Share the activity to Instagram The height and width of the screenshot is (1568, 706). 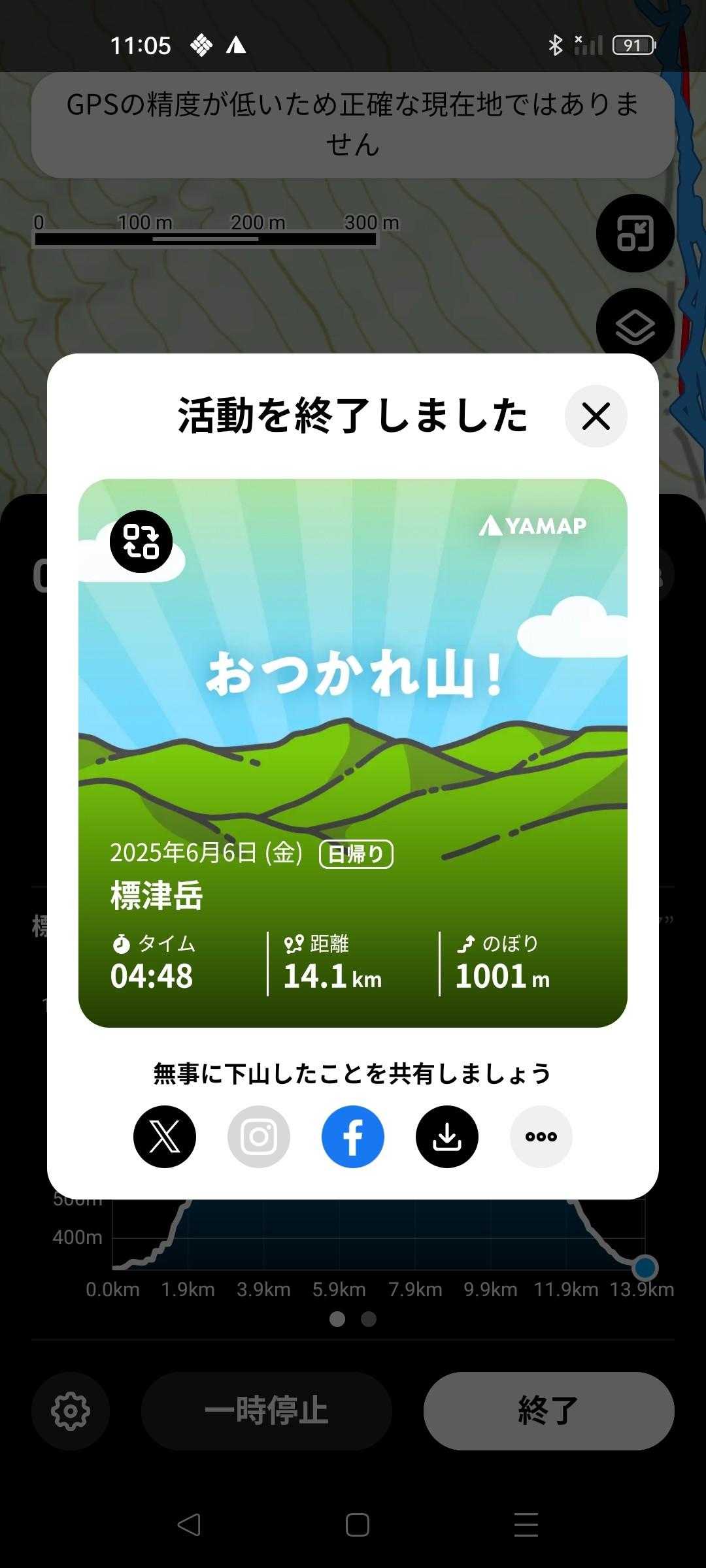tap(259, 1137)
